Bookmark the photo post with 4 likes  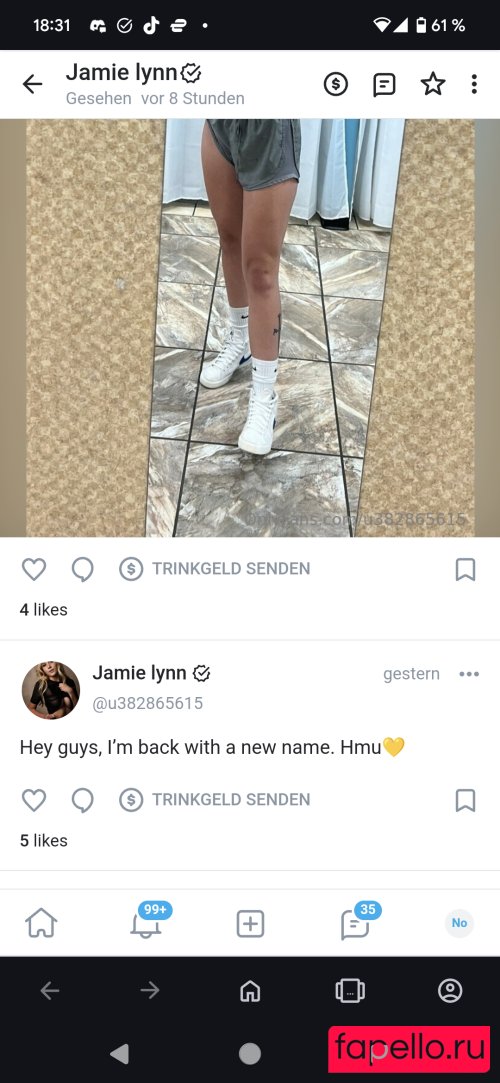465,569
